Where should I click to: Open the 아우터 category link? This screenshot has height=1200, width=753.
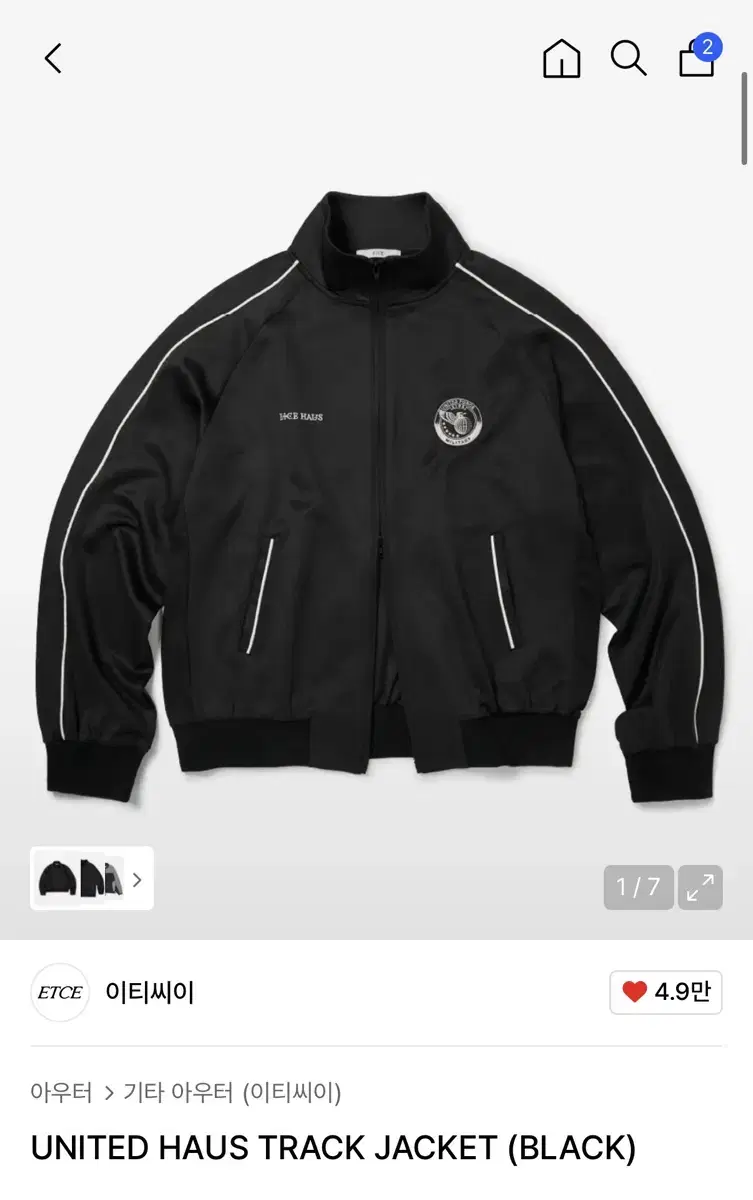[63, 1094]
